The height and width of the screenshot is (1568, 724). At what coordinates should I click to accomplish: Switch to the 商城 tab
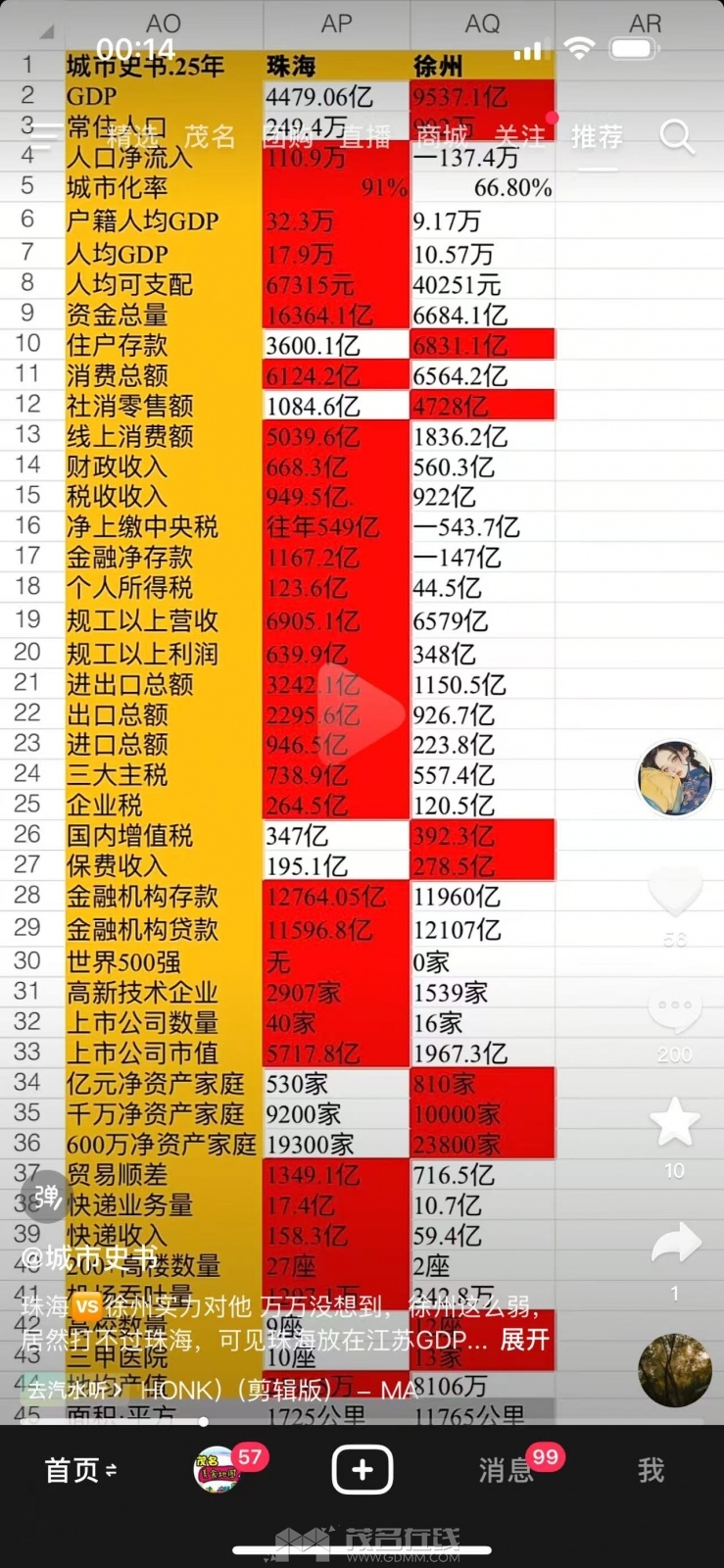coord(443,136)
